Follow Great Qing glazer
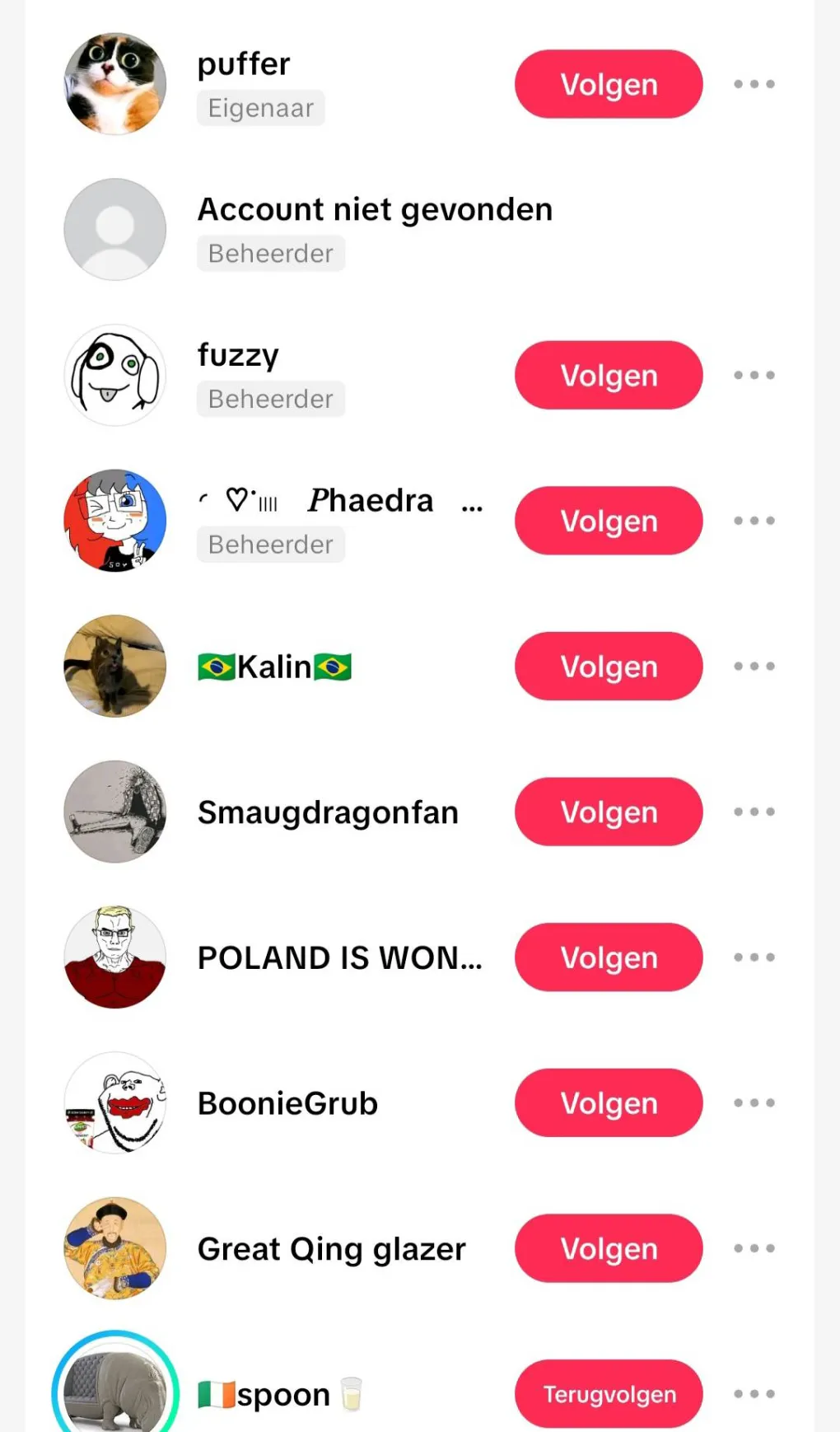 coord(609,1248)
